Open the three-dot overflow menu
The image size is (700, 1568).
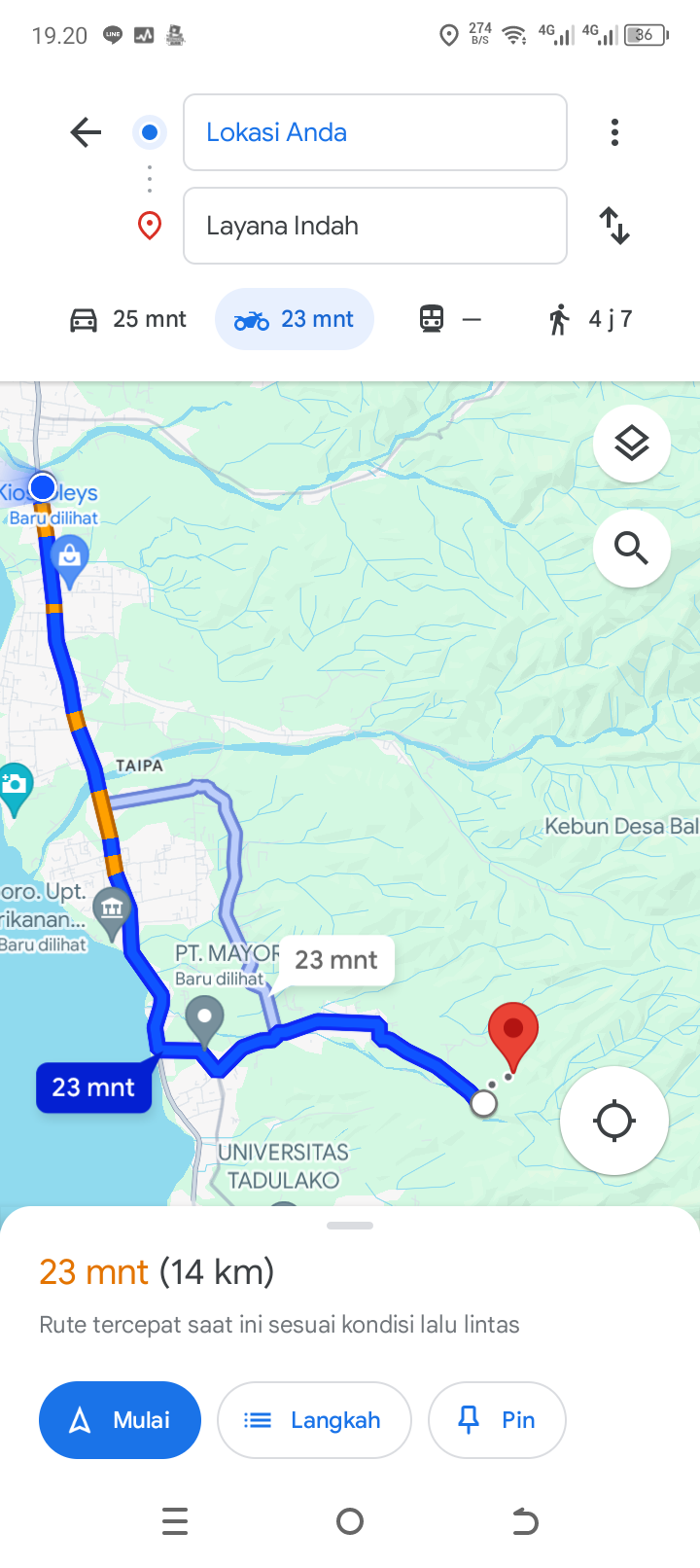point(614,132)
